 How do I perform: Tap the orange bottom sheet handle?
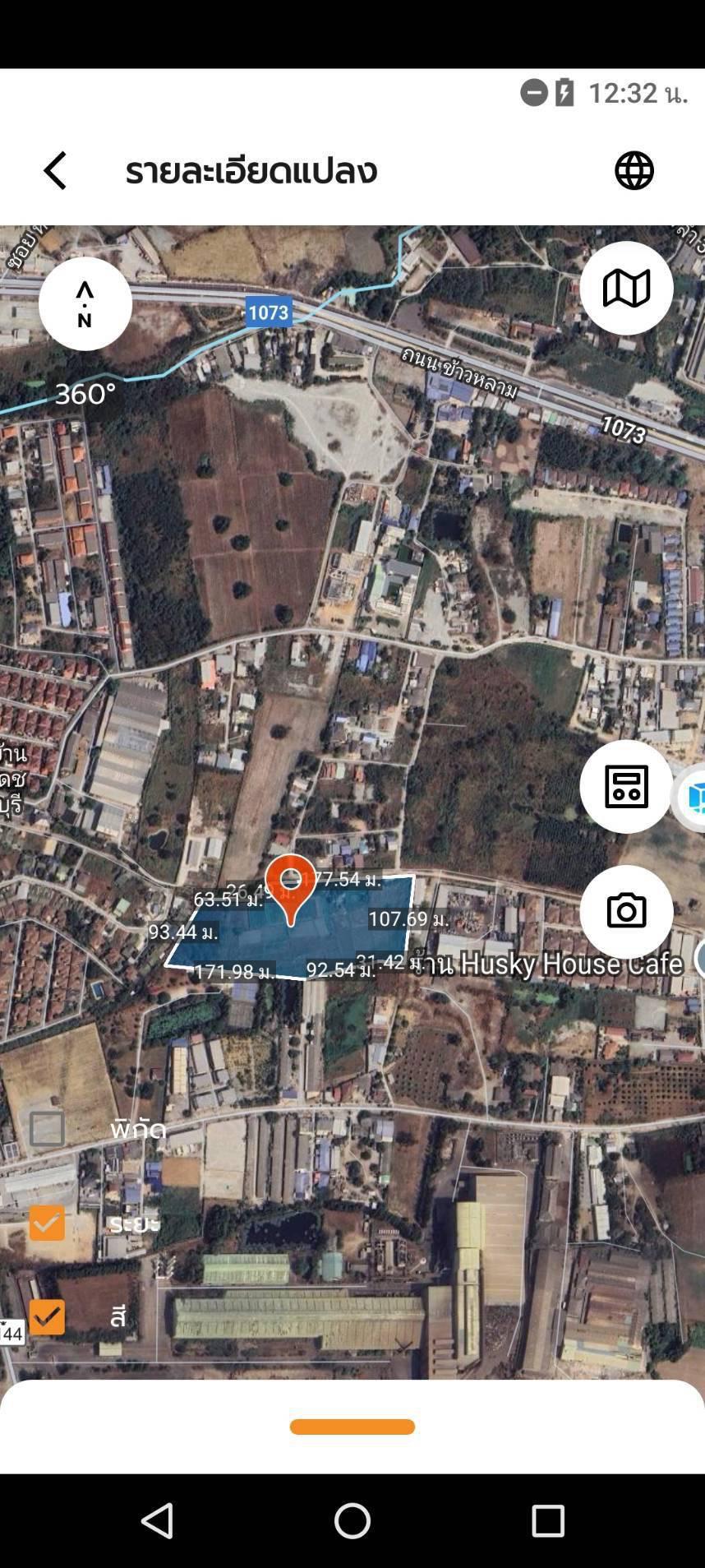point(352,1427)
